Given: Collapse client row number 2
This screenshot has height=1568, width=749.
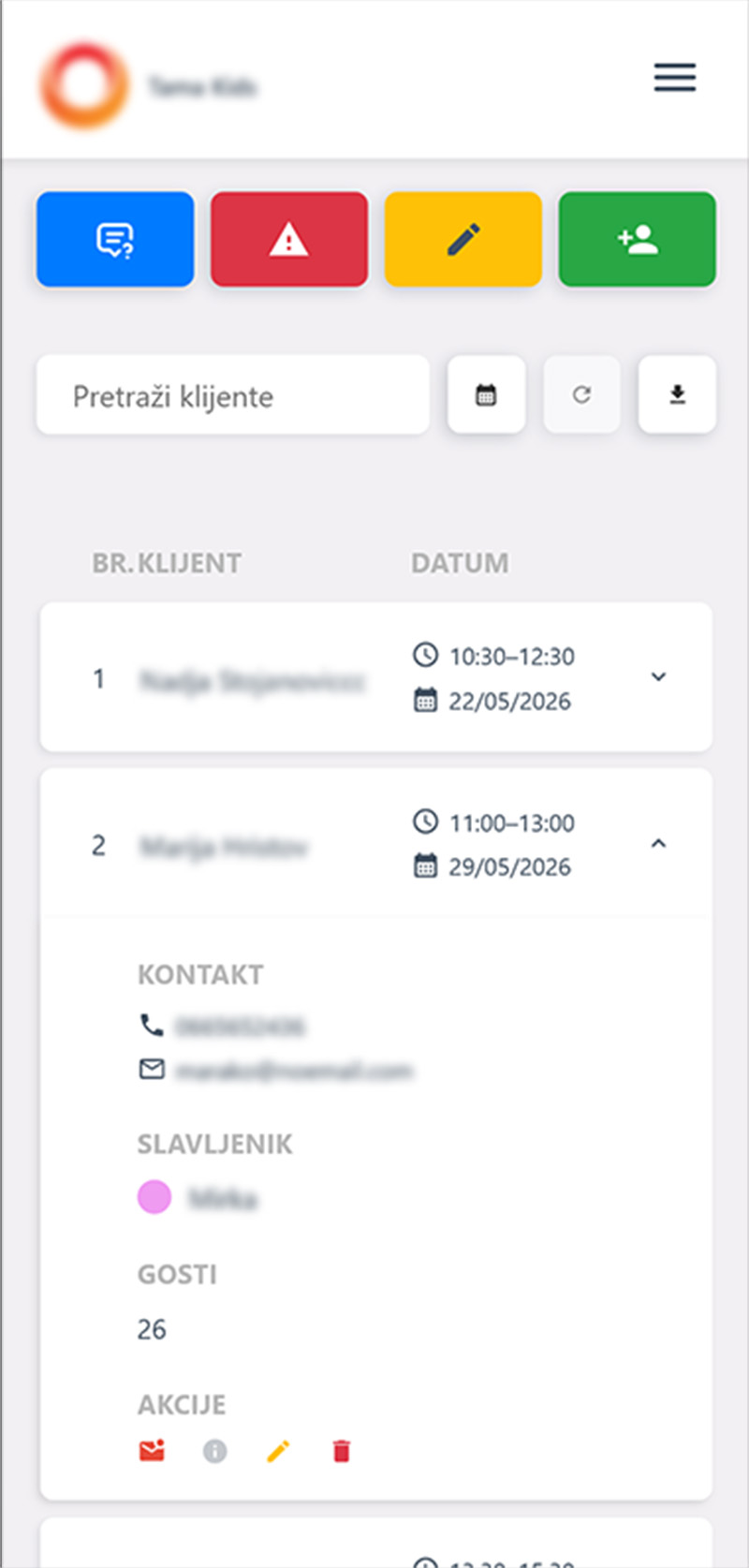Looking at the screenshot, I should pyautogui.click(x=658, y=844).
